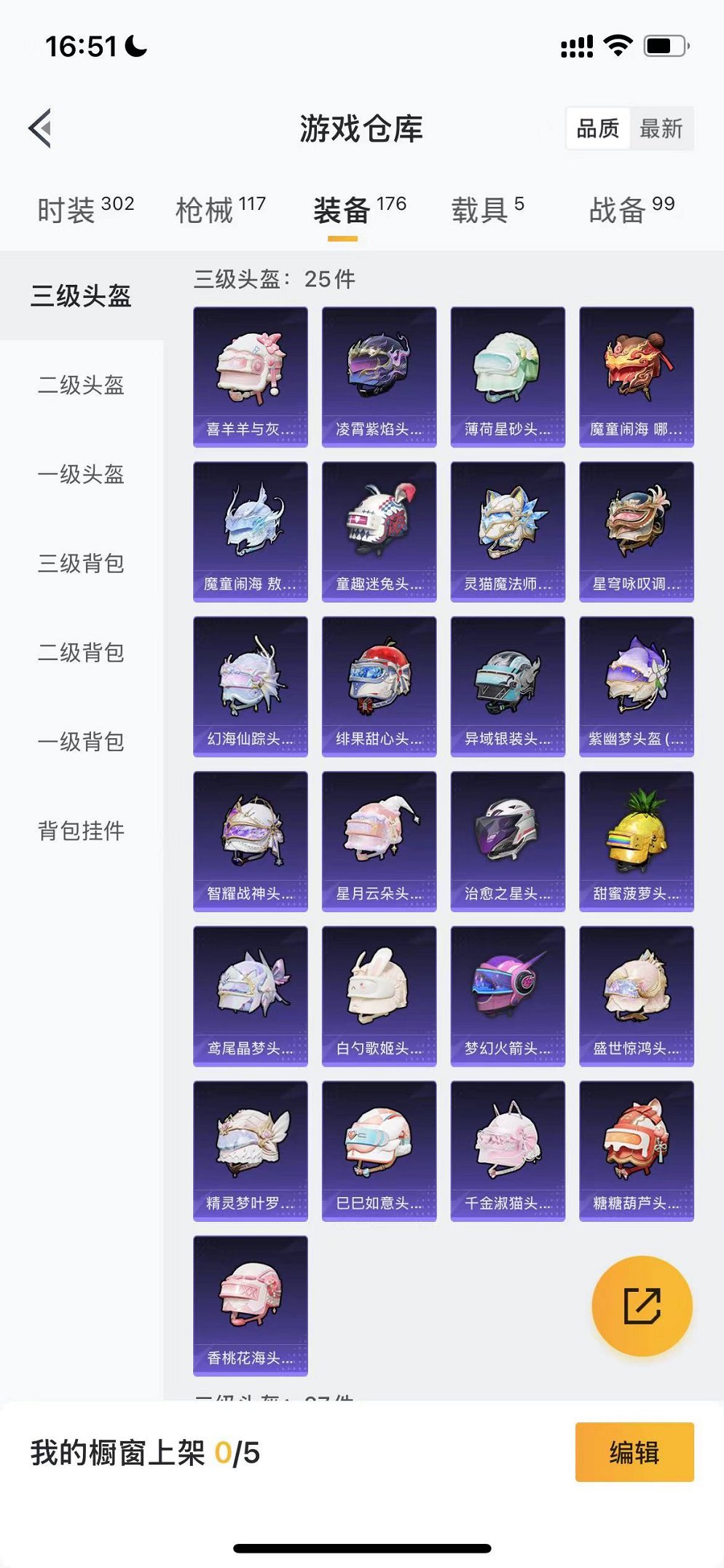724x1568 pixels.
Task: Tap the yellow share floating button
Action: pos(642,1306)
